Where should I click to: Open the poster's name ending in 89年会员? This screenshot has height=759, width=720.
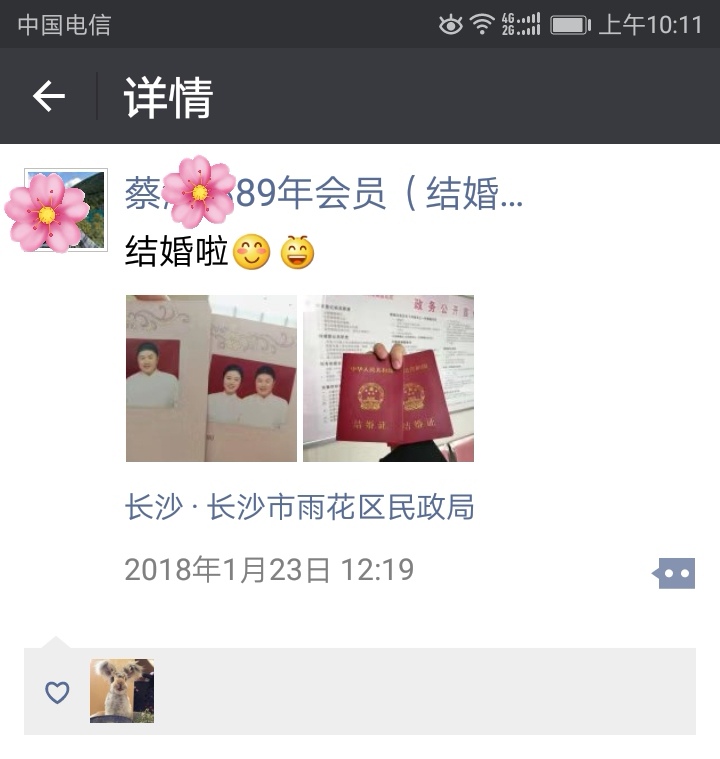323,194
